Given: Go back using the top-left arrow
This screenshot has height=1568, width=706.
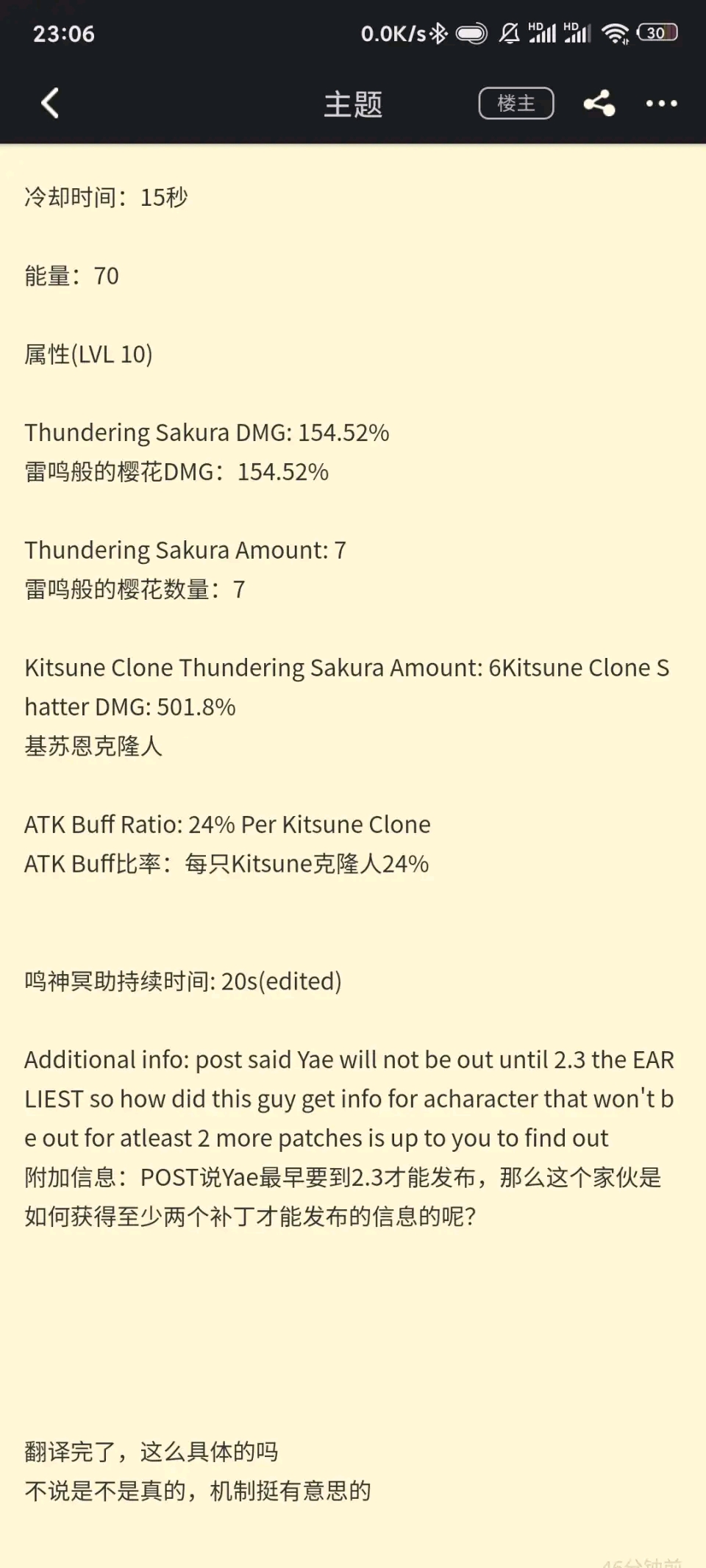Looking at the screenshot, I should pyautogui.click(x=50, y=103).
